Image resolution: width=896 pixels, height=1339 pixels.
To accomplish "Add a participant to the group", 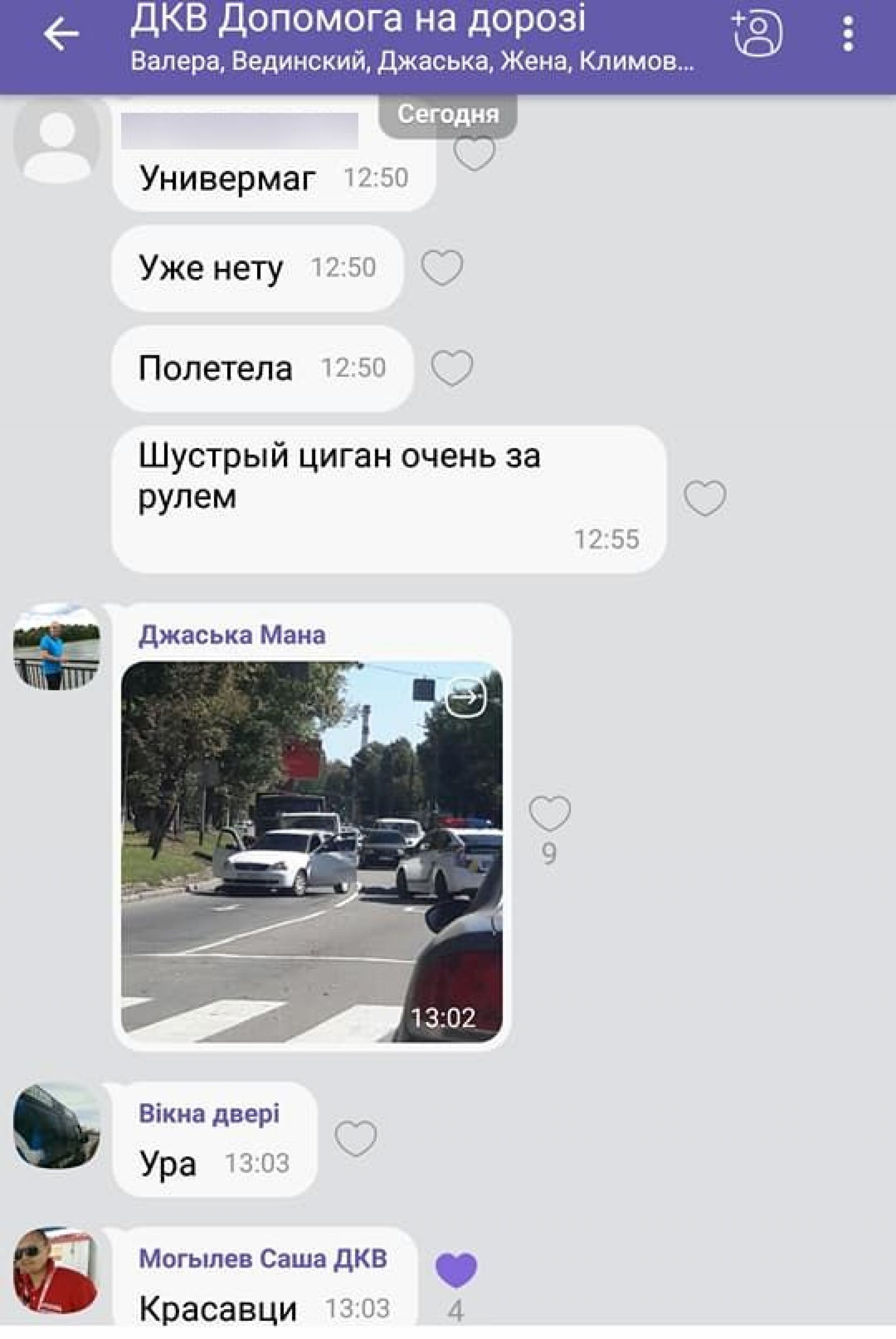I will tap(757, 34).
